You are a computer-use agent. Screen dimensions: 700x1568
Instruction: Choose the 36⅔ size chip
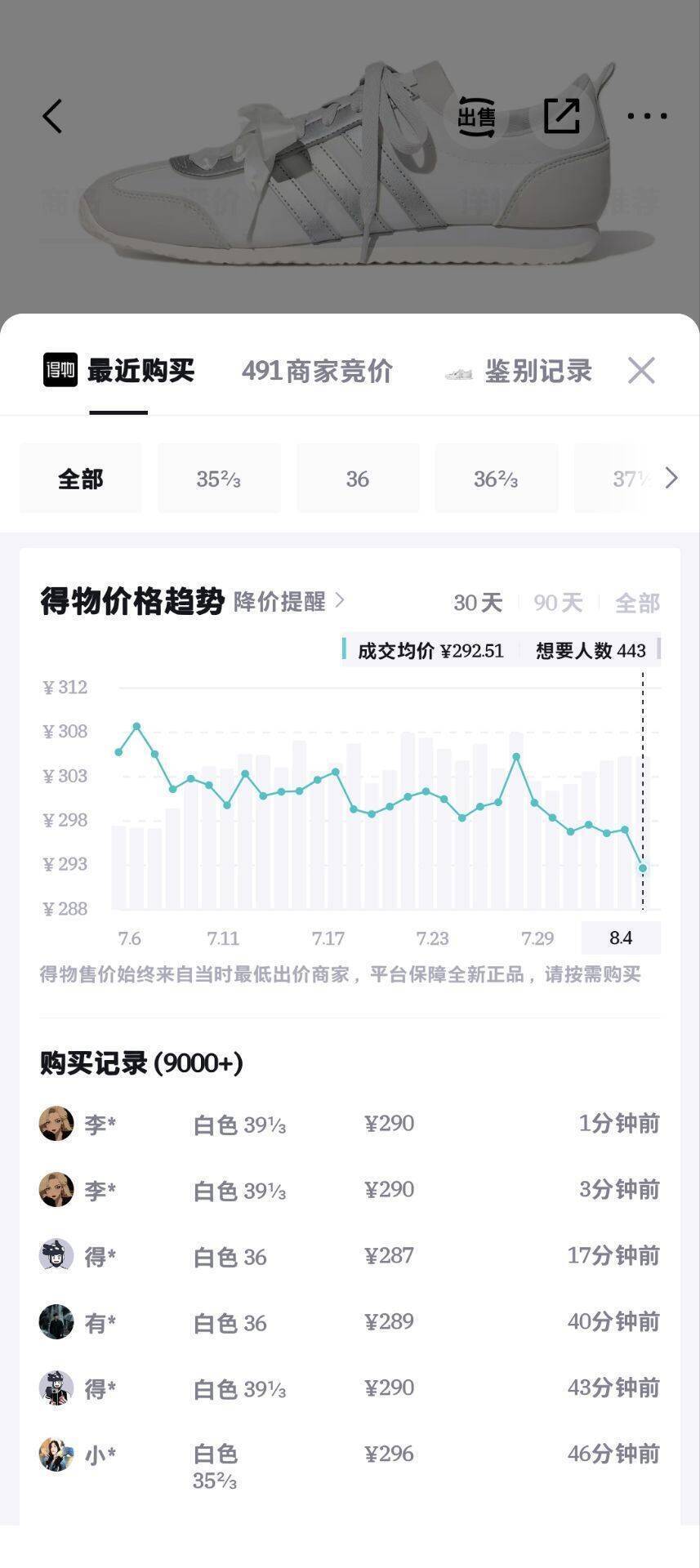point(497,479)
